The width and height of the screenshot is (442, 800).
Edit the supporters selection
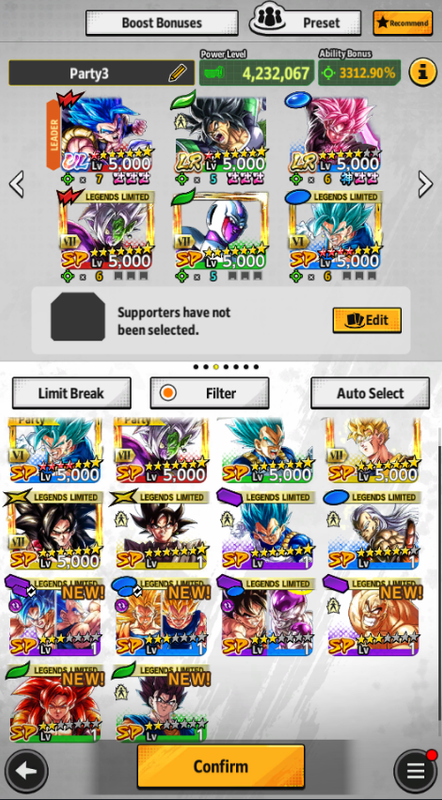(x=367, y=320)
